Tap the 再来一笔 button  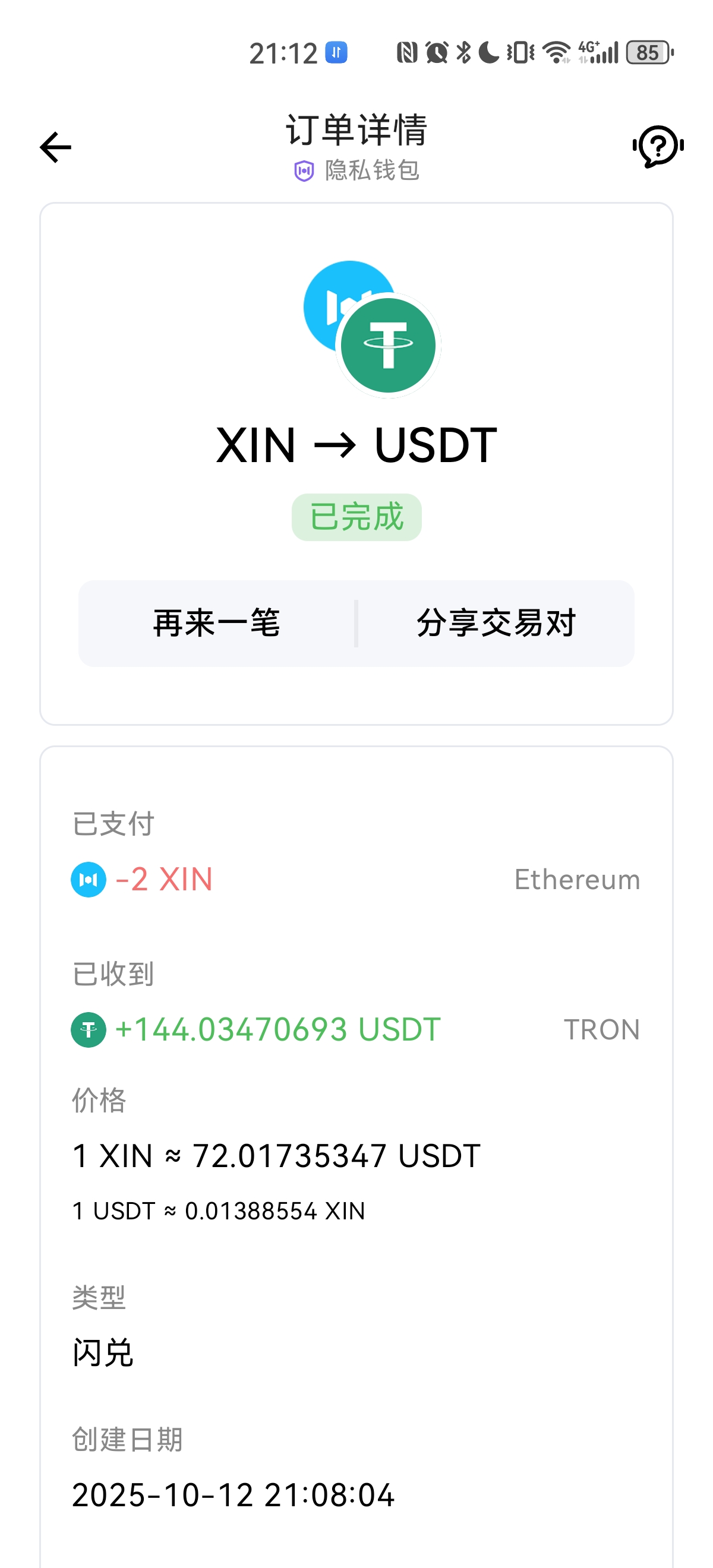(217, 622)
